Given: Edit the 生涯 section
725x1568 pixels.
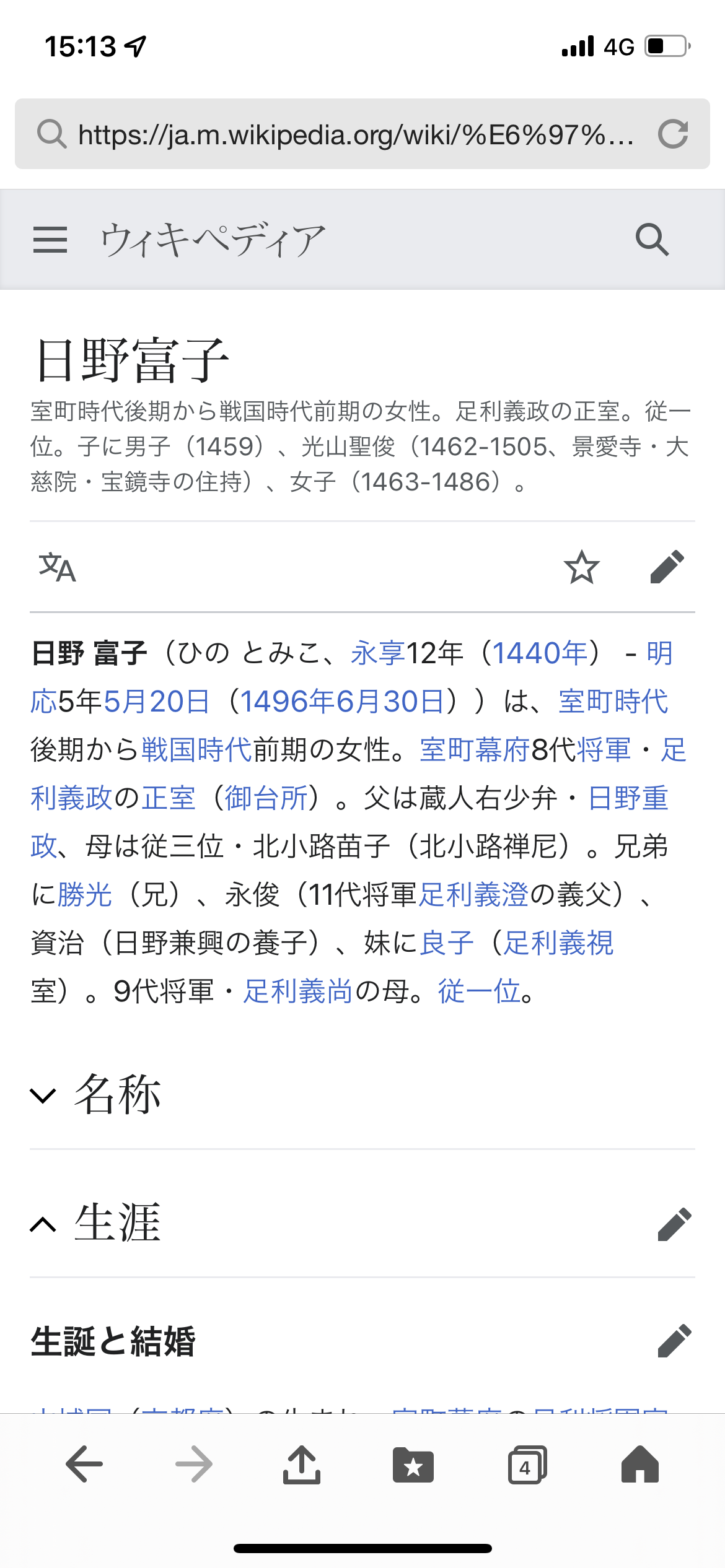Looking at the screenshot, I should 674,1224.
